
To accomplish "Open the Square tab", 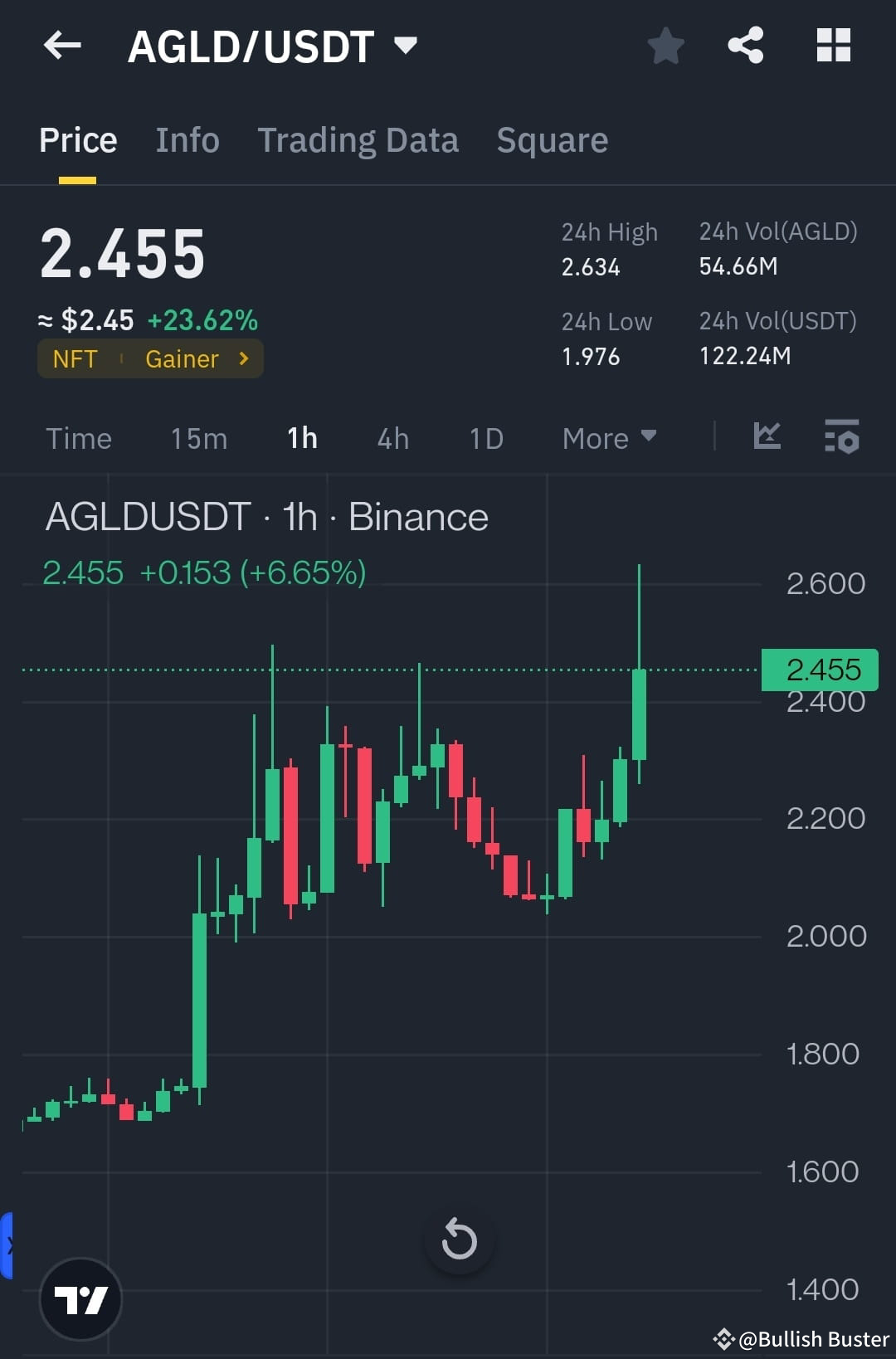I will point(551,139).
